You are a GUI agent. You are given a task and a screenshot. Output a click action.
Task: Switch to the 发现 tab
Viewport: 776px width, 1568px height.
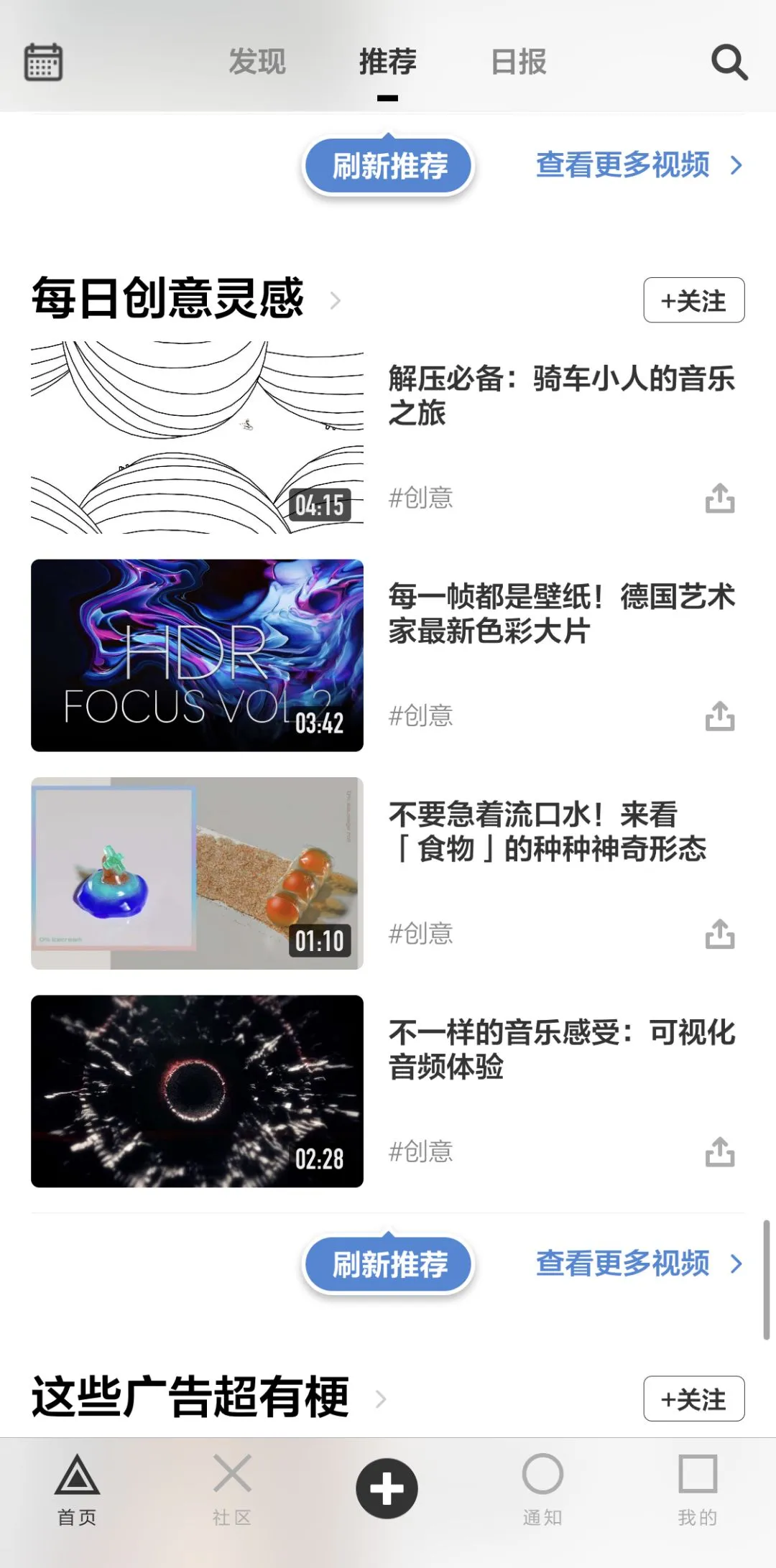pos(257,62)
